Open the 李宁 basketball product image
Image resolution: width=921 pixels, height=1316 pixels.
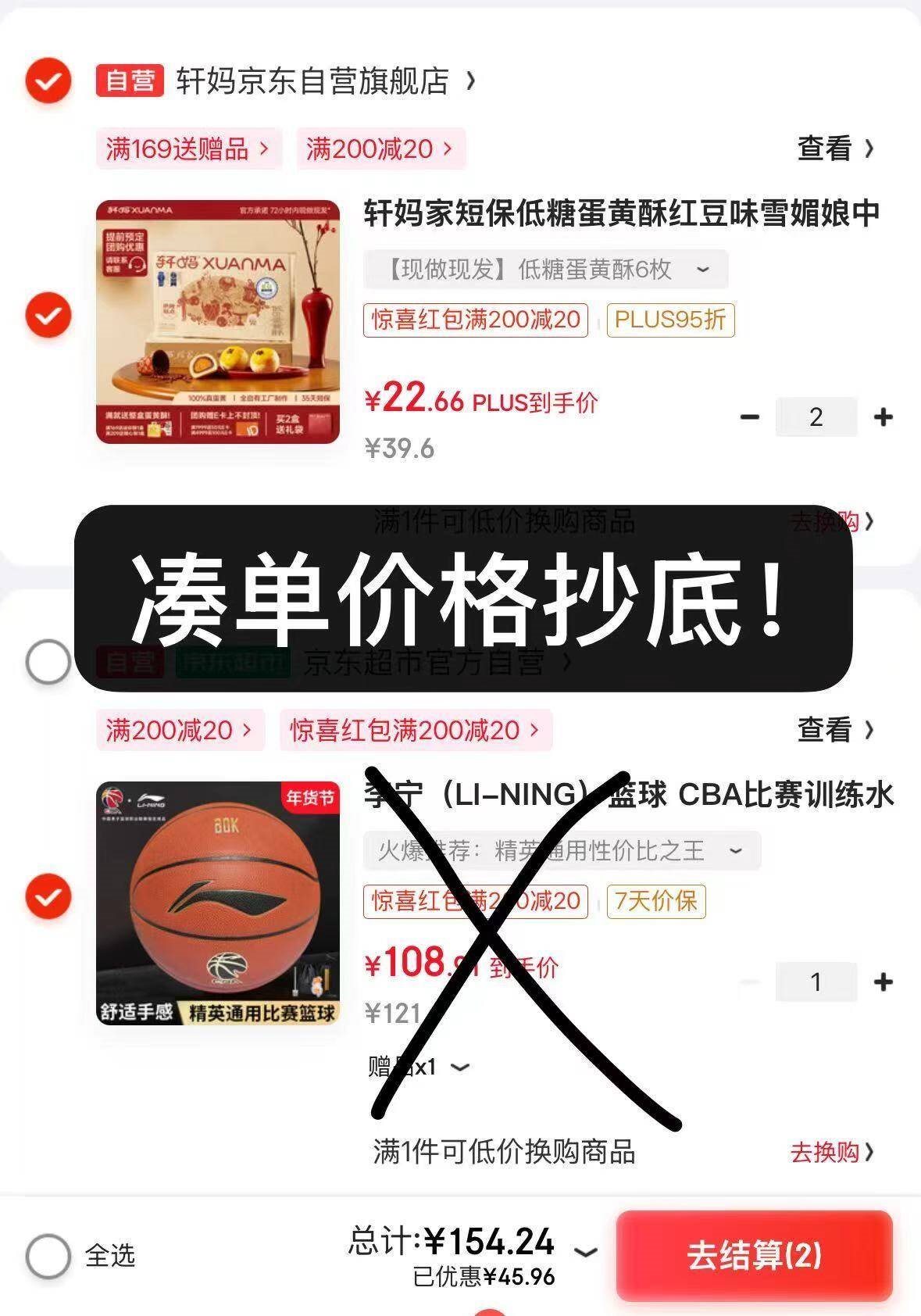tap(218, 903)
